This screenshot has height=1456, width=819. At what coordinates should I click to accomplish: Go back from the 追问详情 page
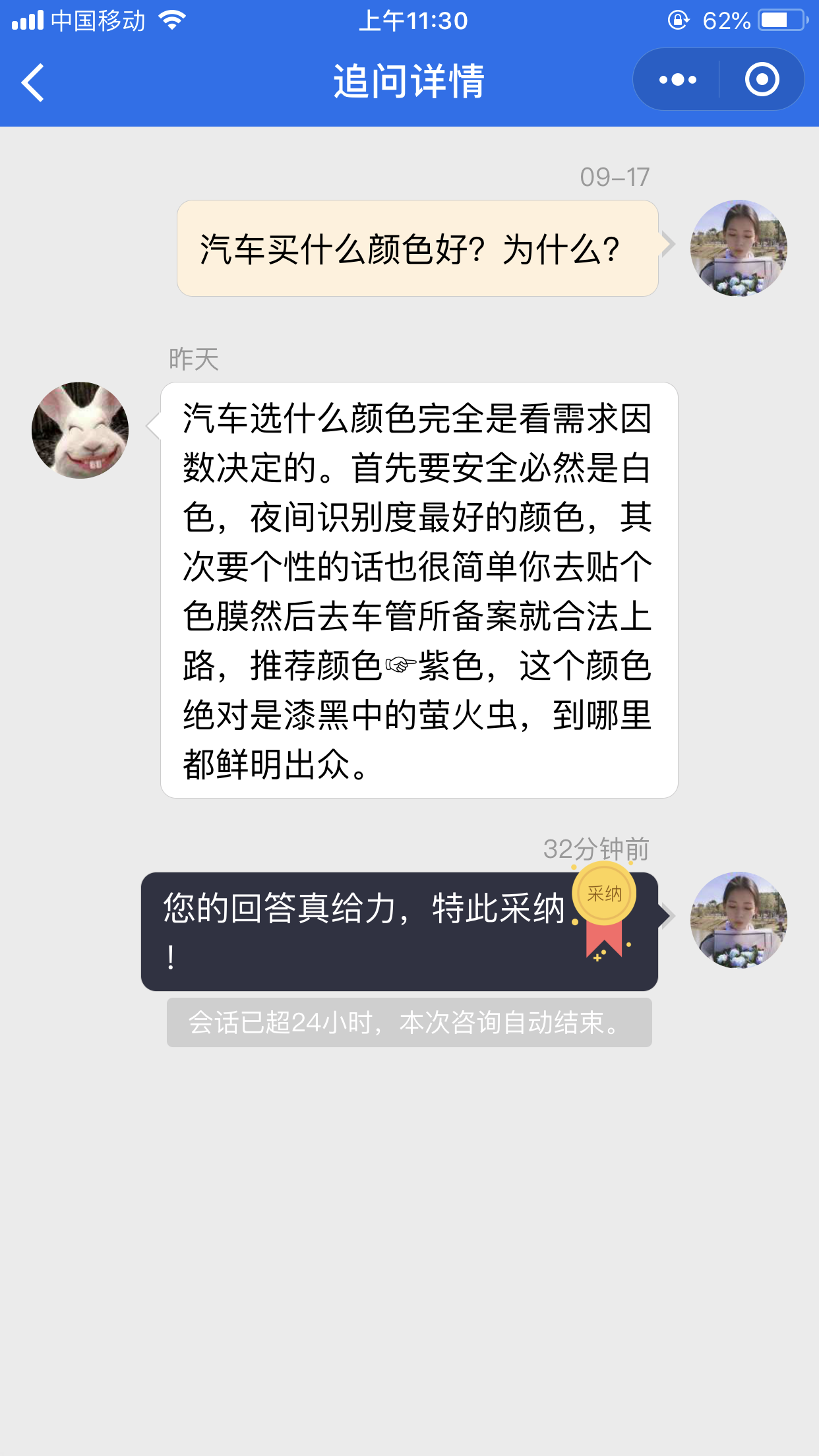click(33, 82)
